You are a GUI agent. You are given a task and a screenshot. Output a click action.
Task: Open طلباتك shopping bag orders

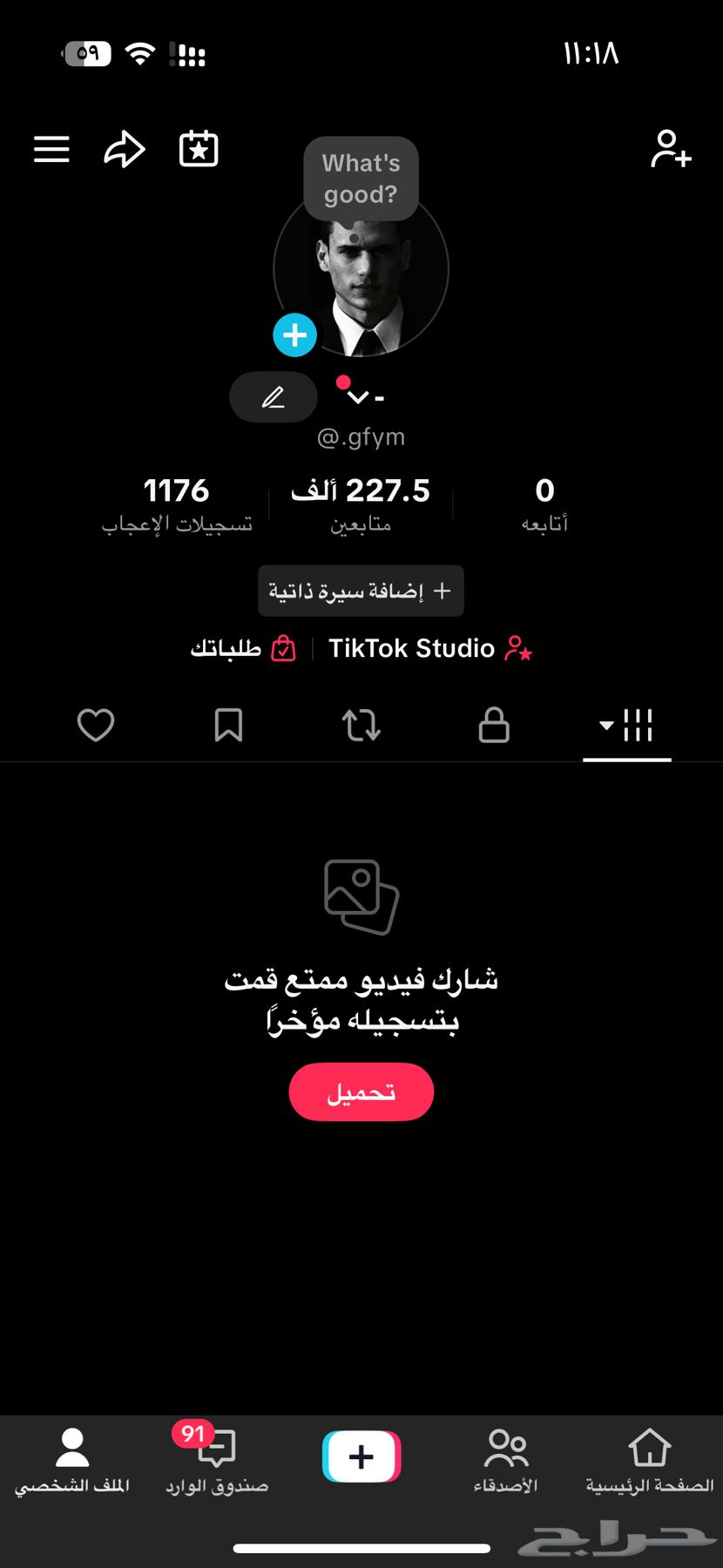(244, 648)
